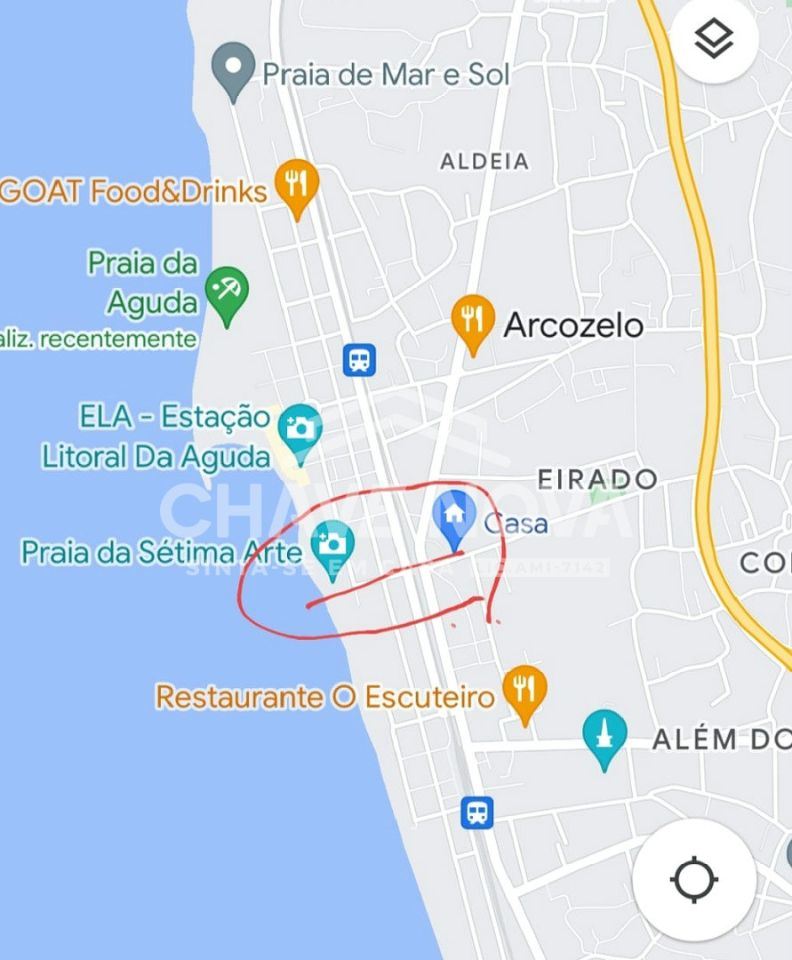This screenshot has height=960, width=792.
Task: Select Praia da Sétima Arte marker
Action: pyautogui.click(x=332, y=545)
